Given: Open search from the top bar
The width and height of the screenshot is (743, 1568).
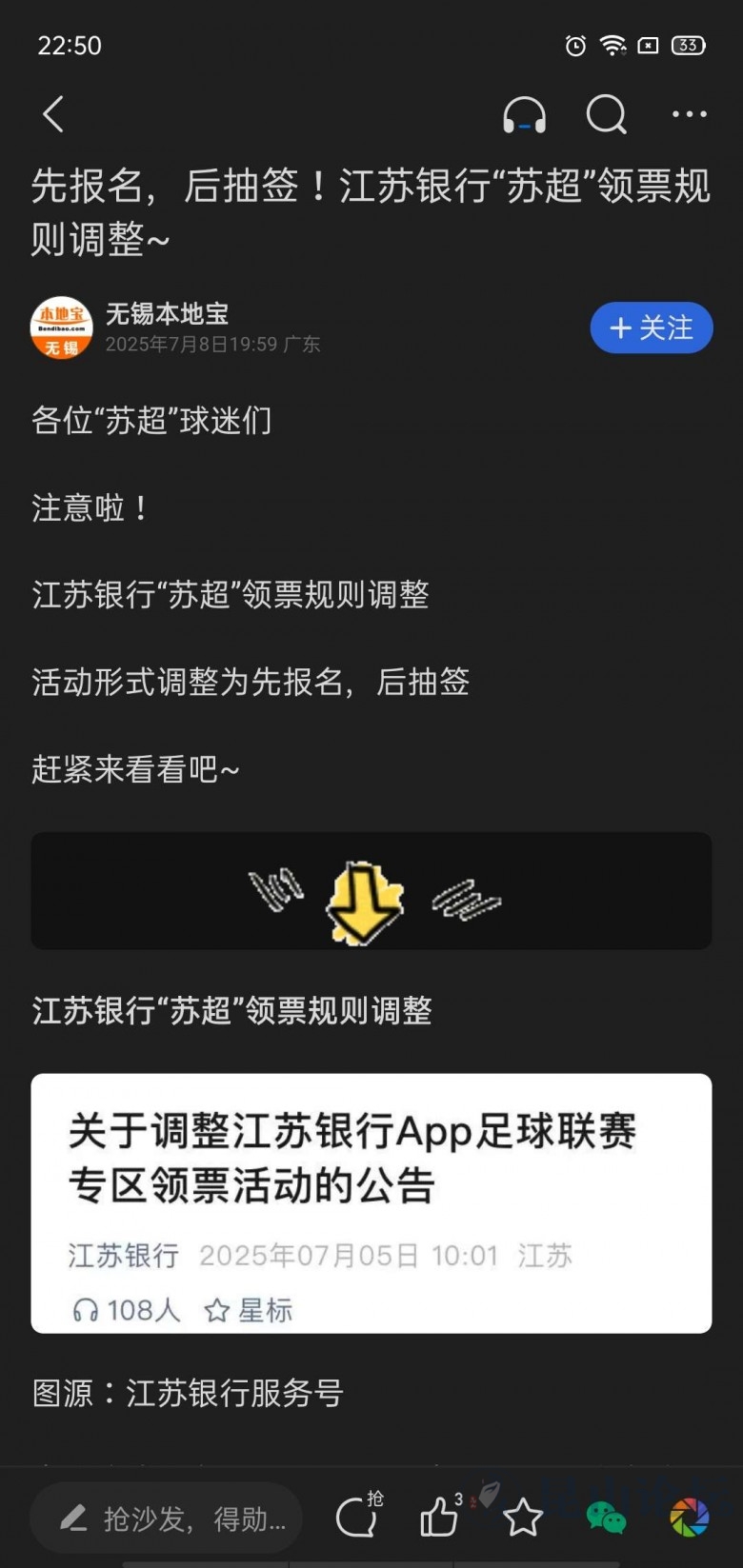Looking at the screenshot, I should coord(606,115).
